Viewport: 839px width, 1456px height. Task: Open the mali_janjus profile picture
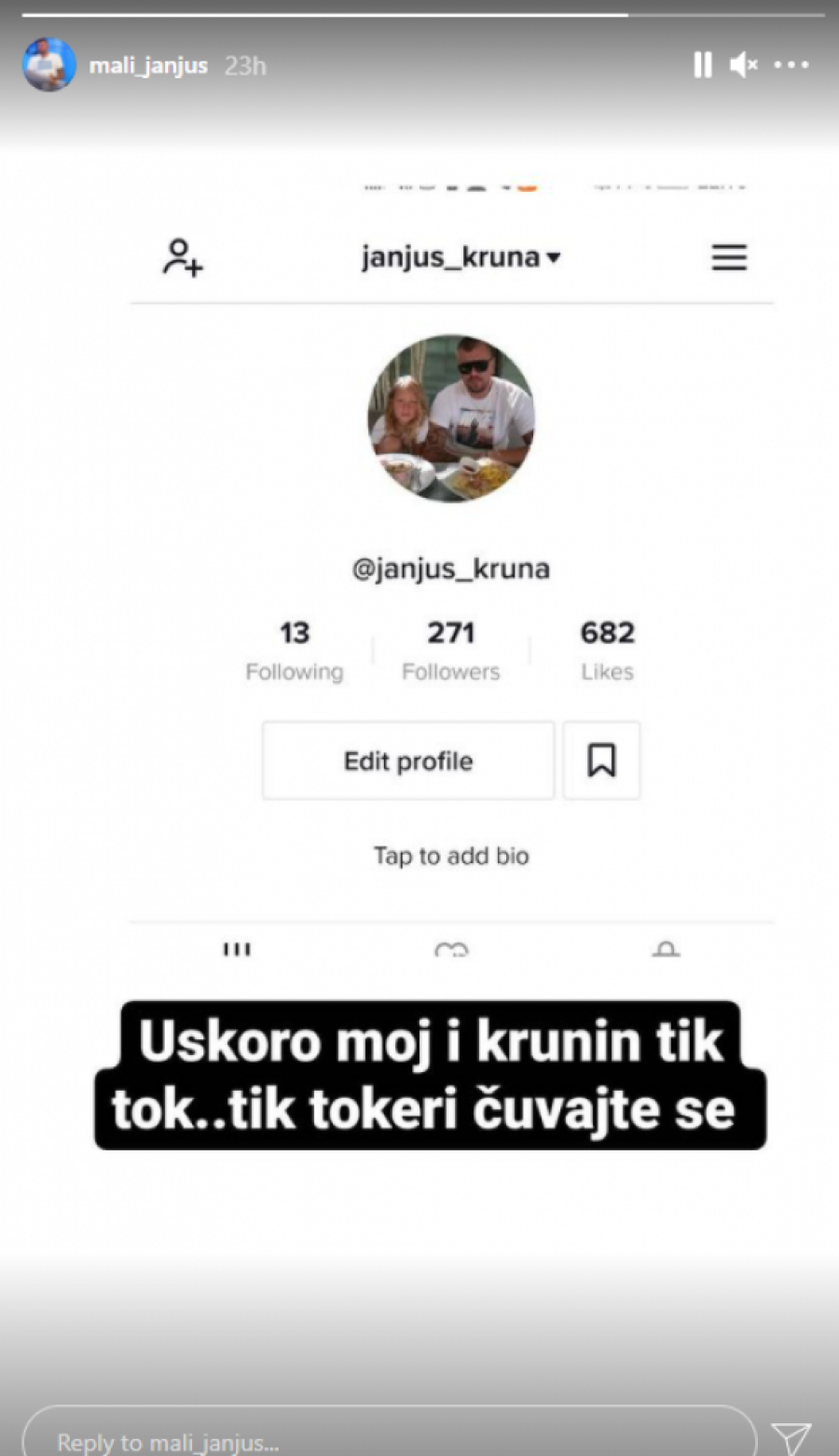48,65
